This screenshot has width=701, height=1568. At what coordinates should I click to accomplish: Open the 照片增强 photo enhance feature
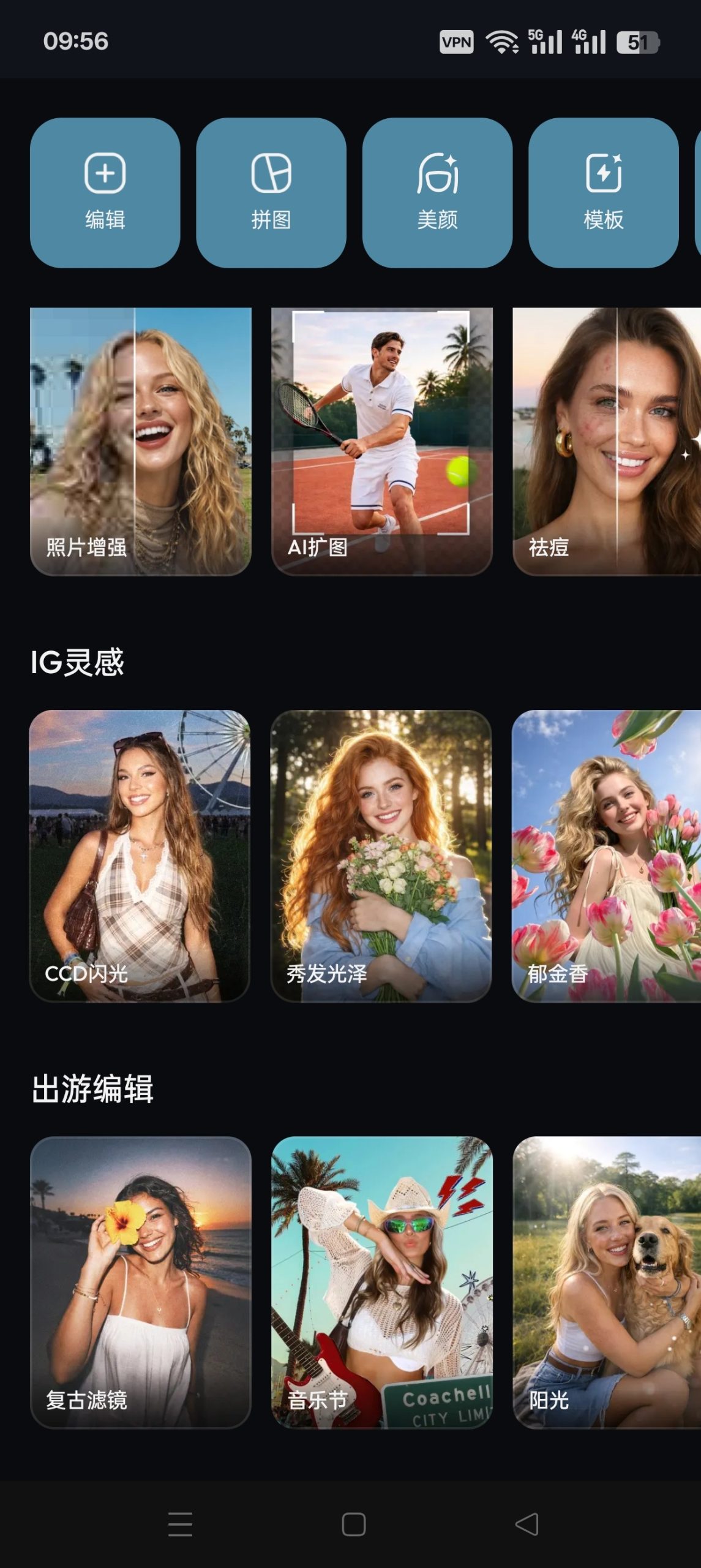[140, 441]
